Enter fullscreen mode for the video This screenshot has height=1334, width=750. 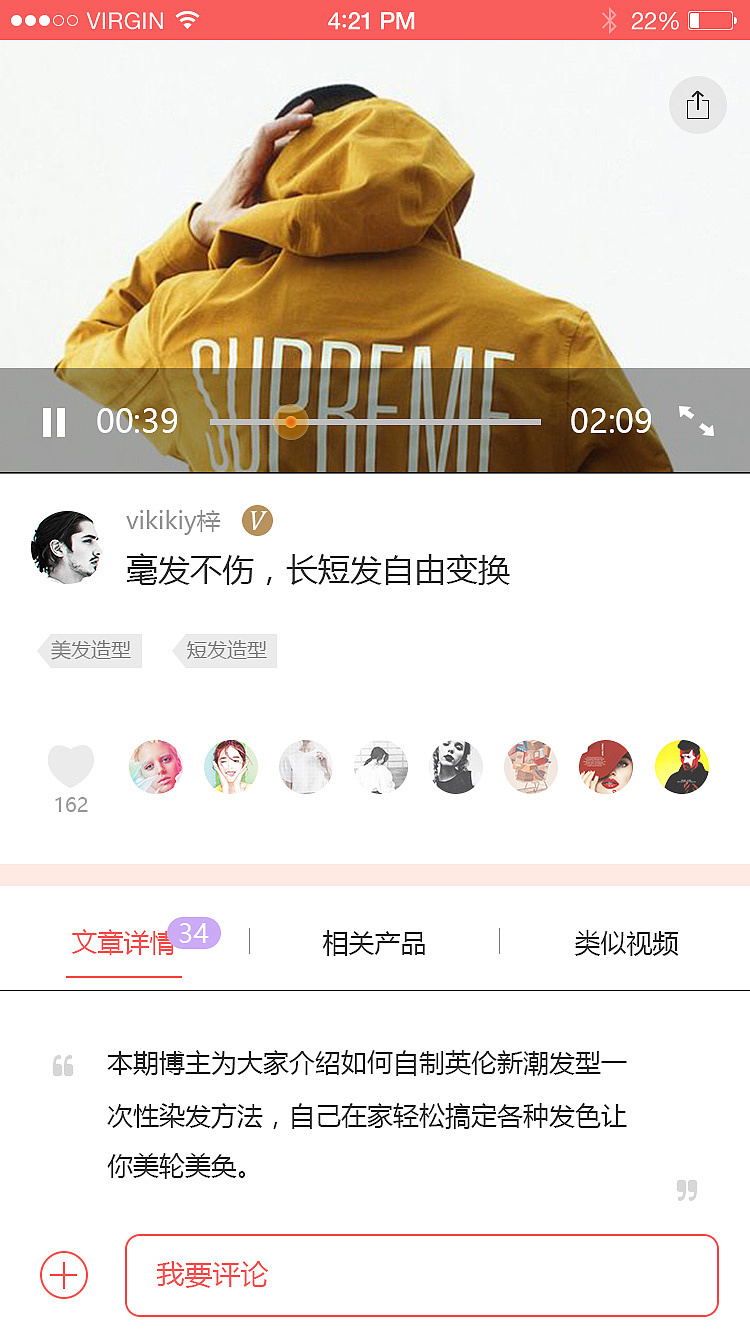click(x=697, y=421)
